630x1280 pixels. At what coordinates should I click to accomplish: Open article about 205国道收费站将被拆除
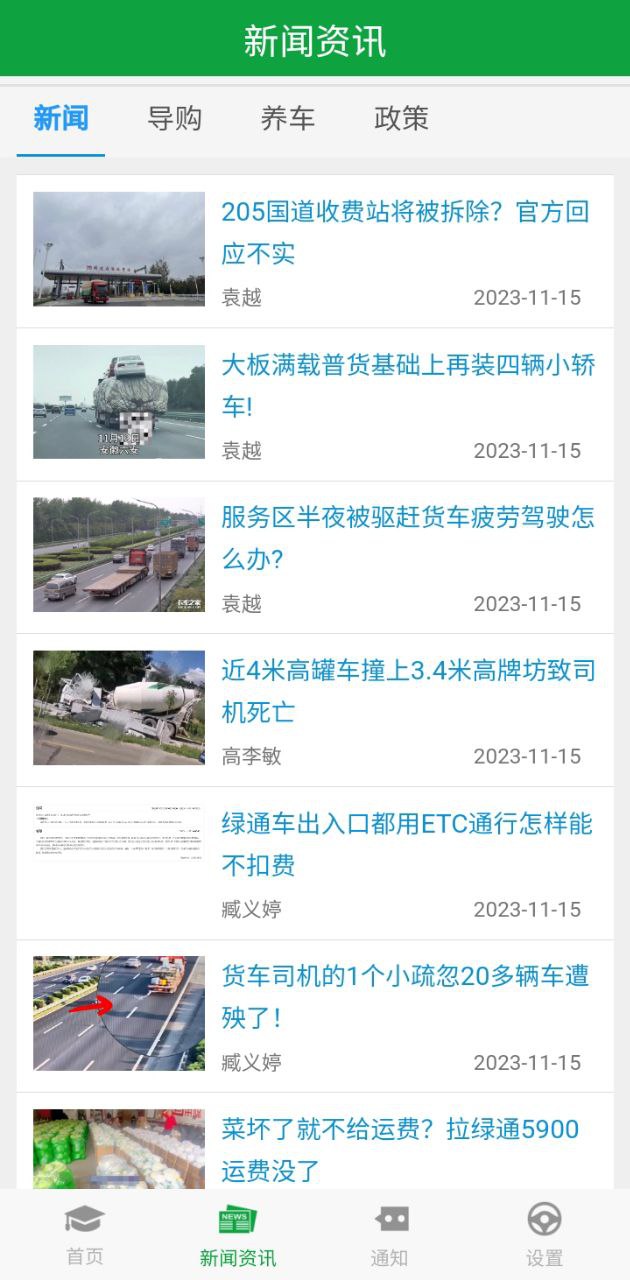click(405, 232)
